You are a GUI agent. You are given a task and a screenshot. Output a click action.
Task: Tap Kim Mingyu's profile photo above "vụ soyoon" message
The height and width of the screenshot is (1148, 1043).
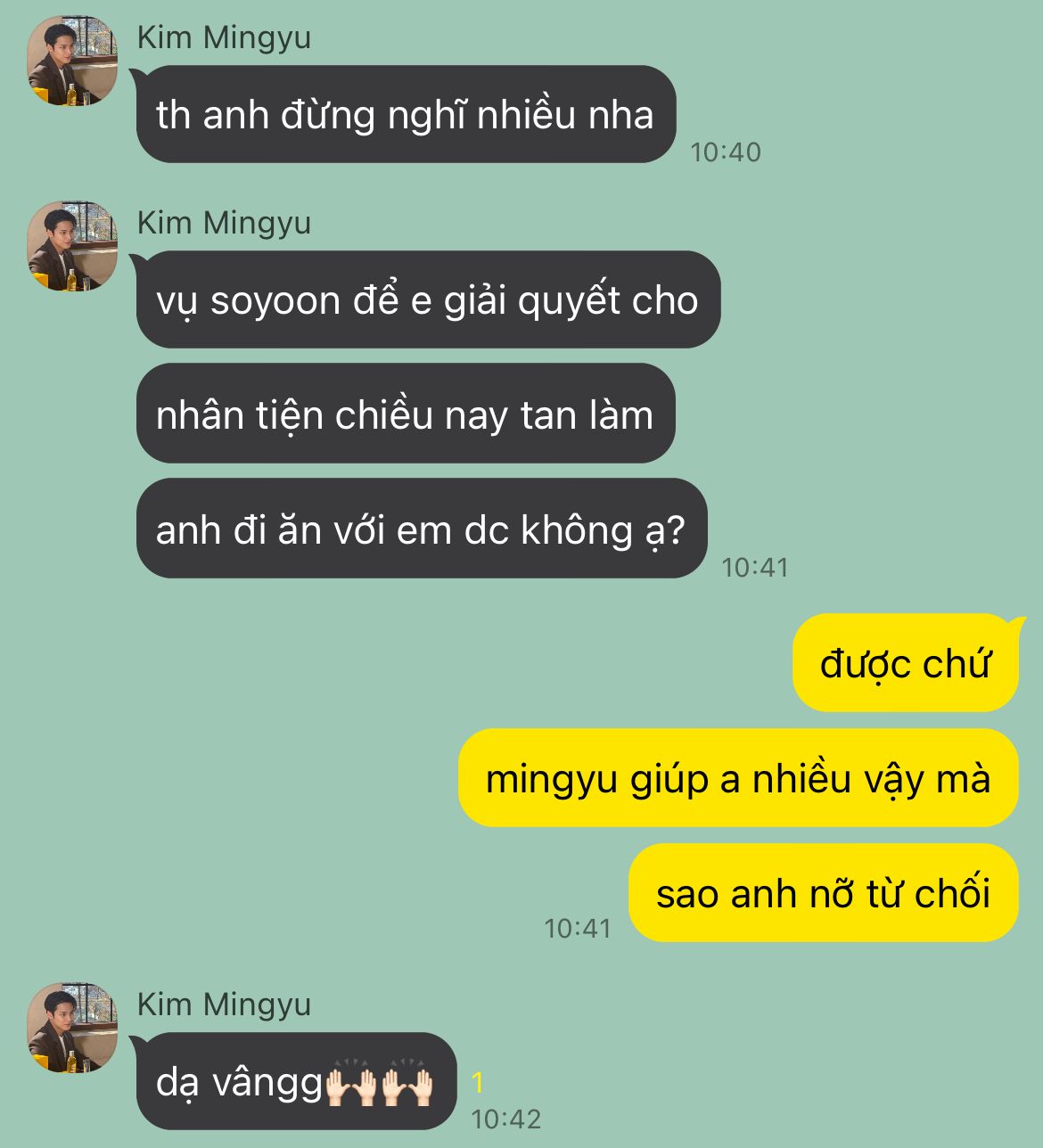(x=72, y=247)
